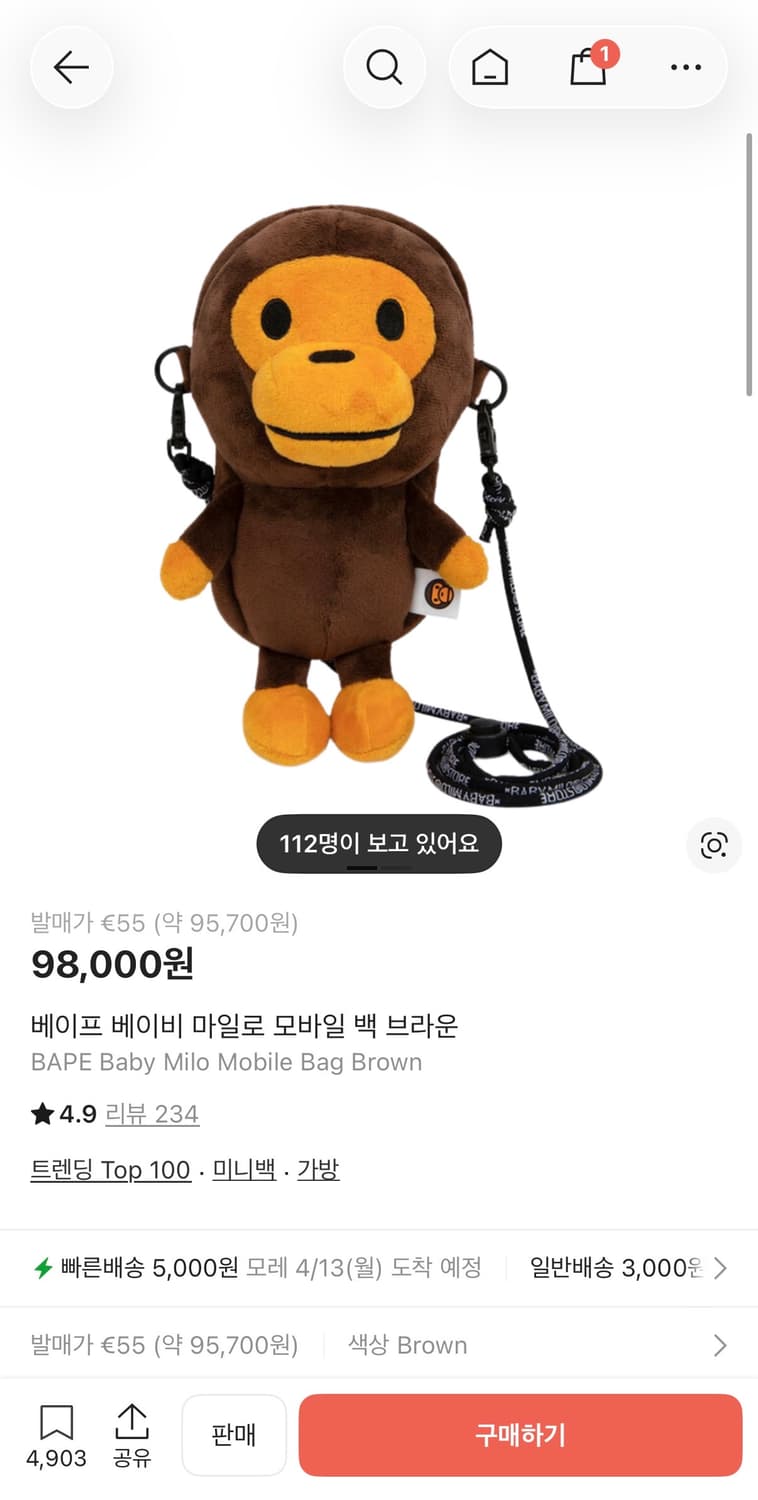Viewport: 758px width, 1500px height.
Task: Go to the home screen icon
Action: tap(489, 67)
